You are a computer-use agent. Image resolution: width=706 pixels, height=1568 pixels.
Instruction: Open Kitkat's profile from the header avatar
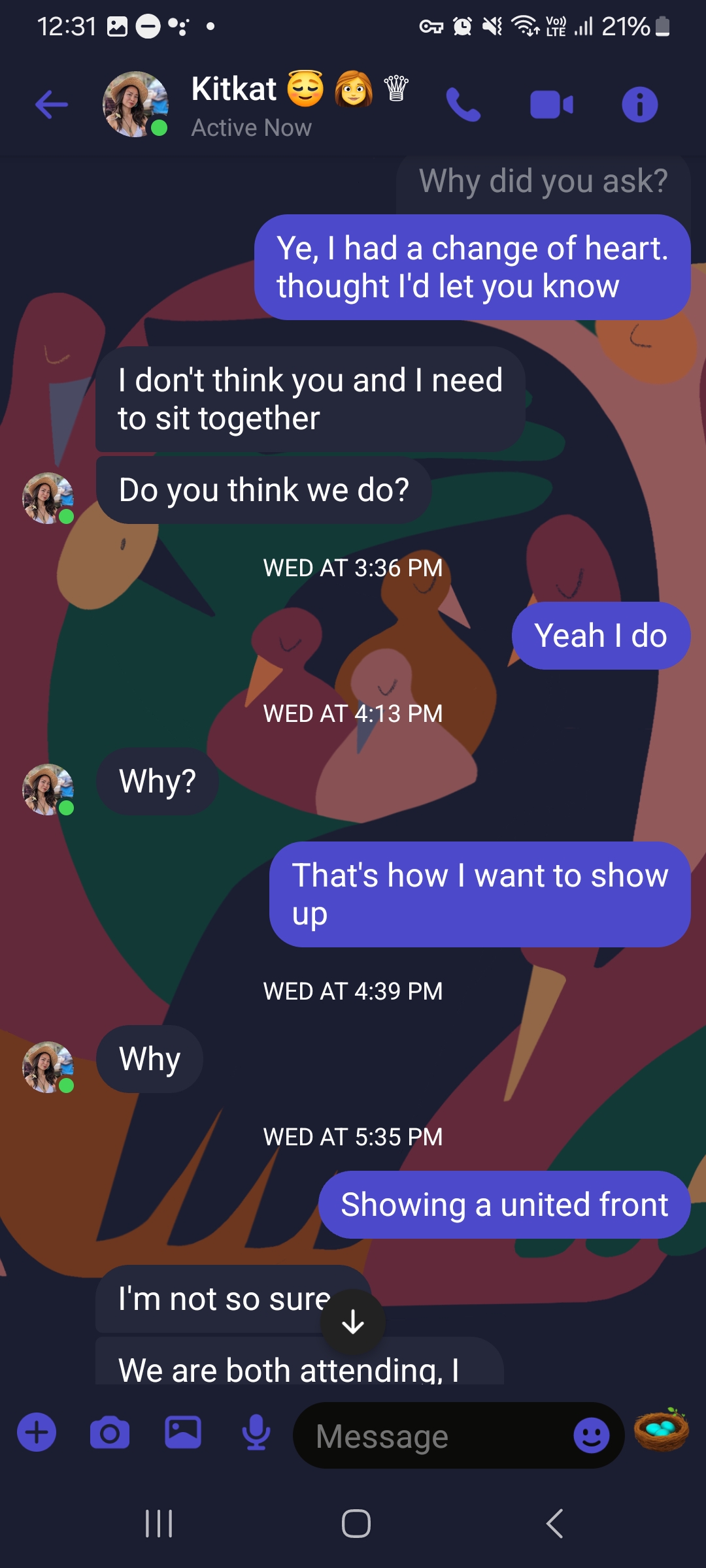135,105
